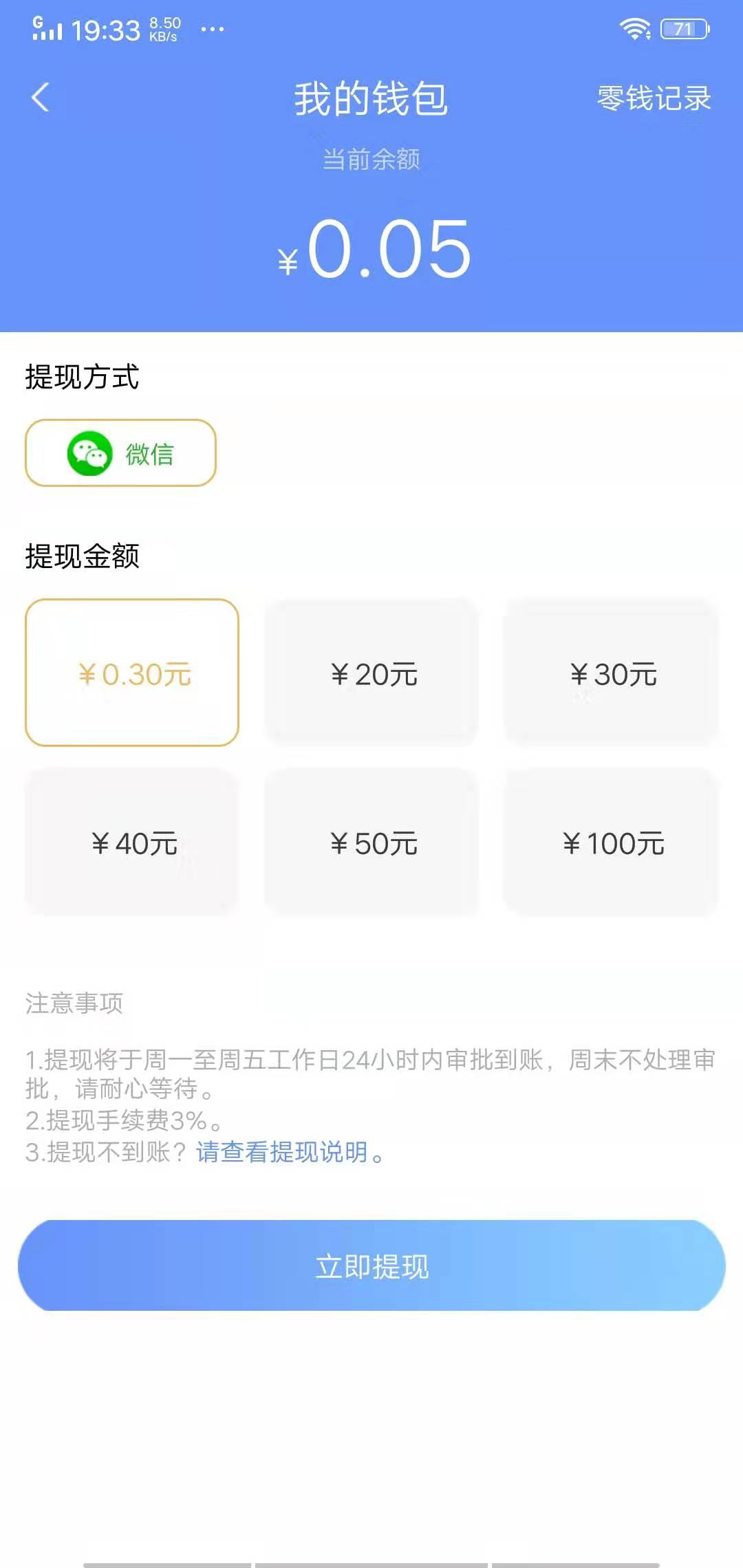Select the ¥40元 amount tile

click(x=132, y=842)
